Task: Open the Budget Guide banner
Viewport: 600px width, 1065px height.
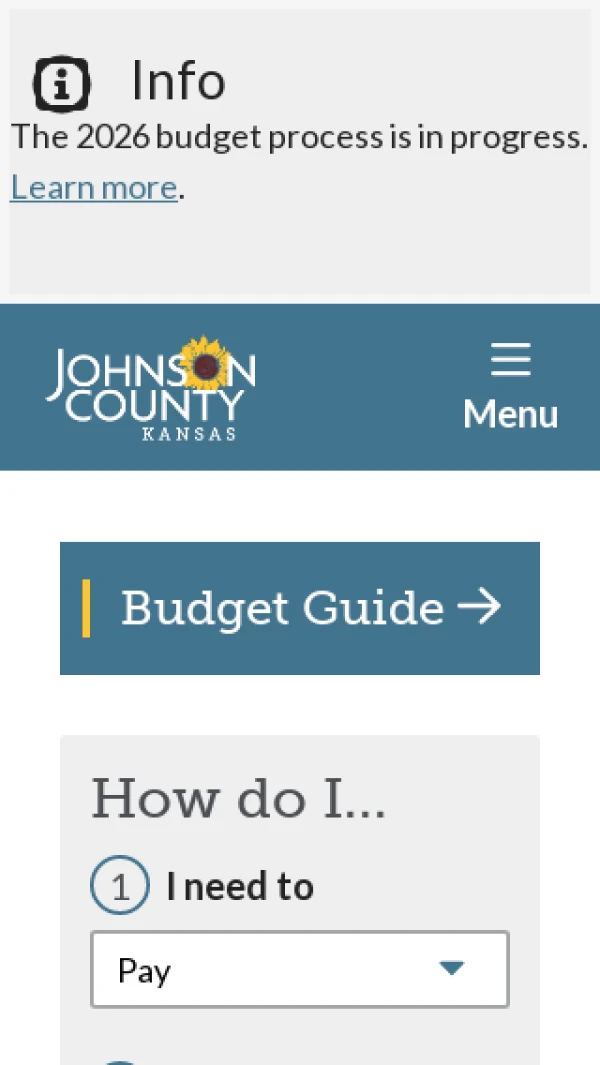Action: (x=300, y=608)
